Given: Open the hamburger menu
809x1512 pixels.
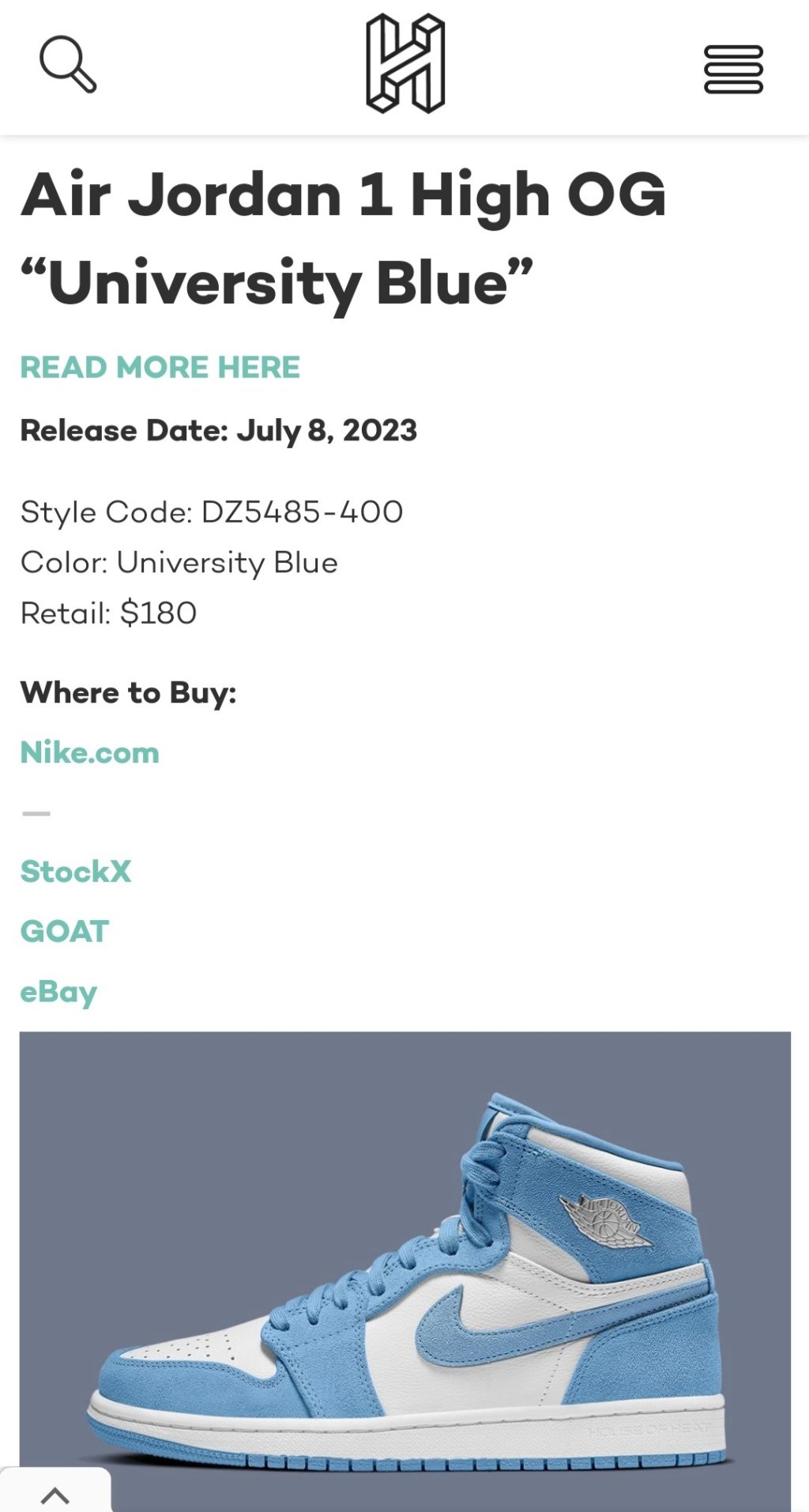Looking at the screenshot, I should click(733, 70).
